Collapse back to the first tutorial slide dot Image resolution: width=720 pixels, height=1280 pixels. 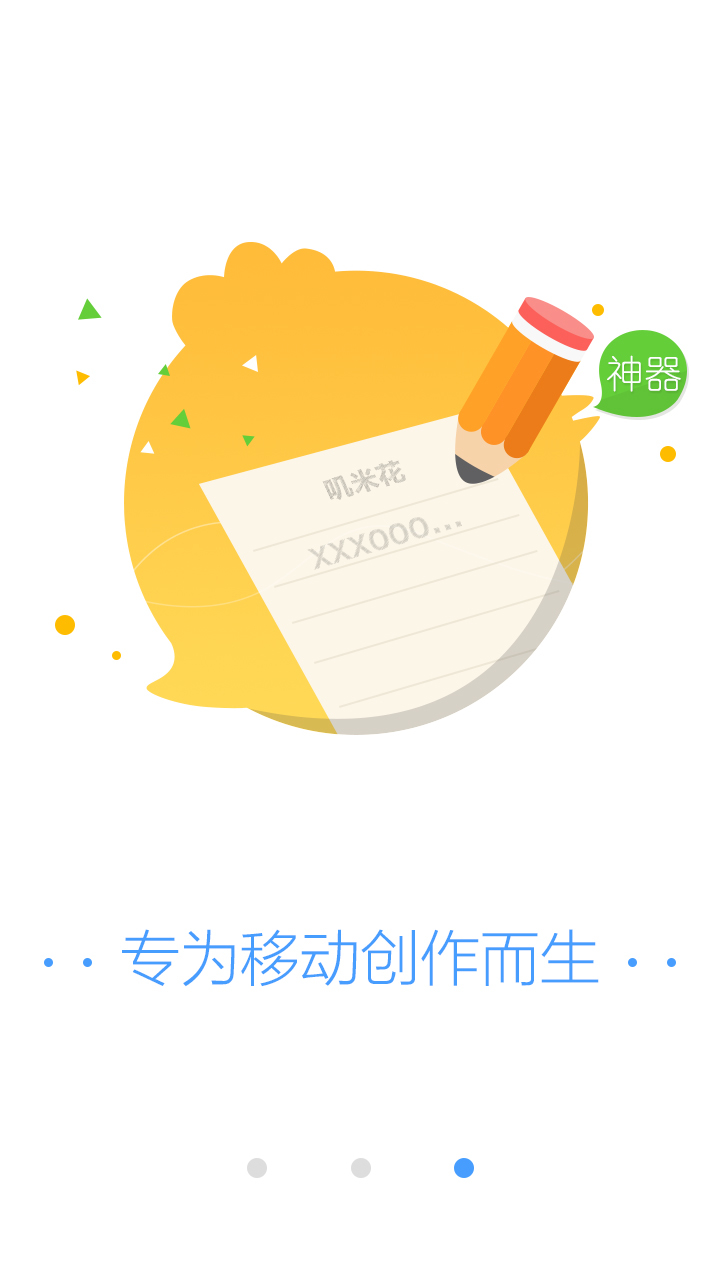point(257,1166)
